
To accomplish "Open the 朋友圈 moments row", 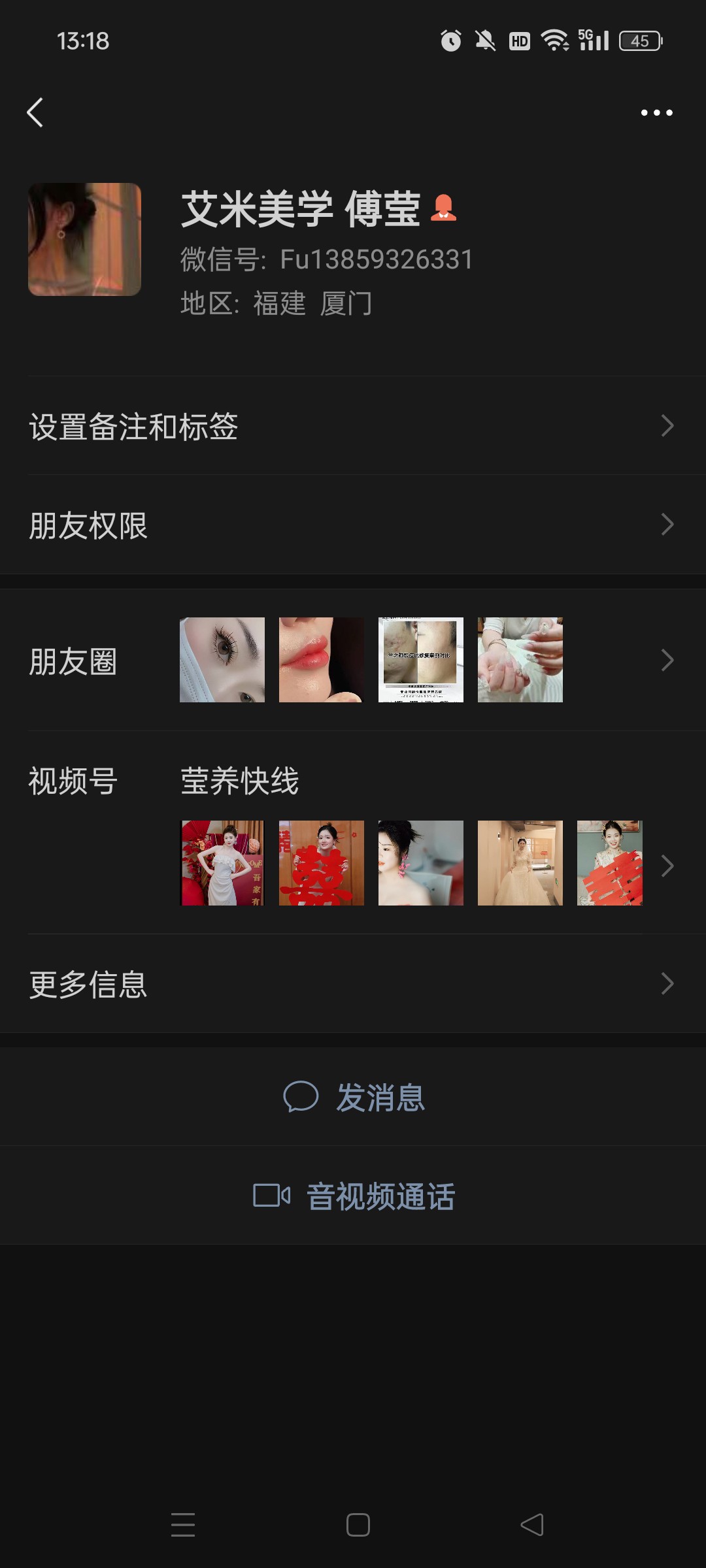I will (x=353, y=661).
